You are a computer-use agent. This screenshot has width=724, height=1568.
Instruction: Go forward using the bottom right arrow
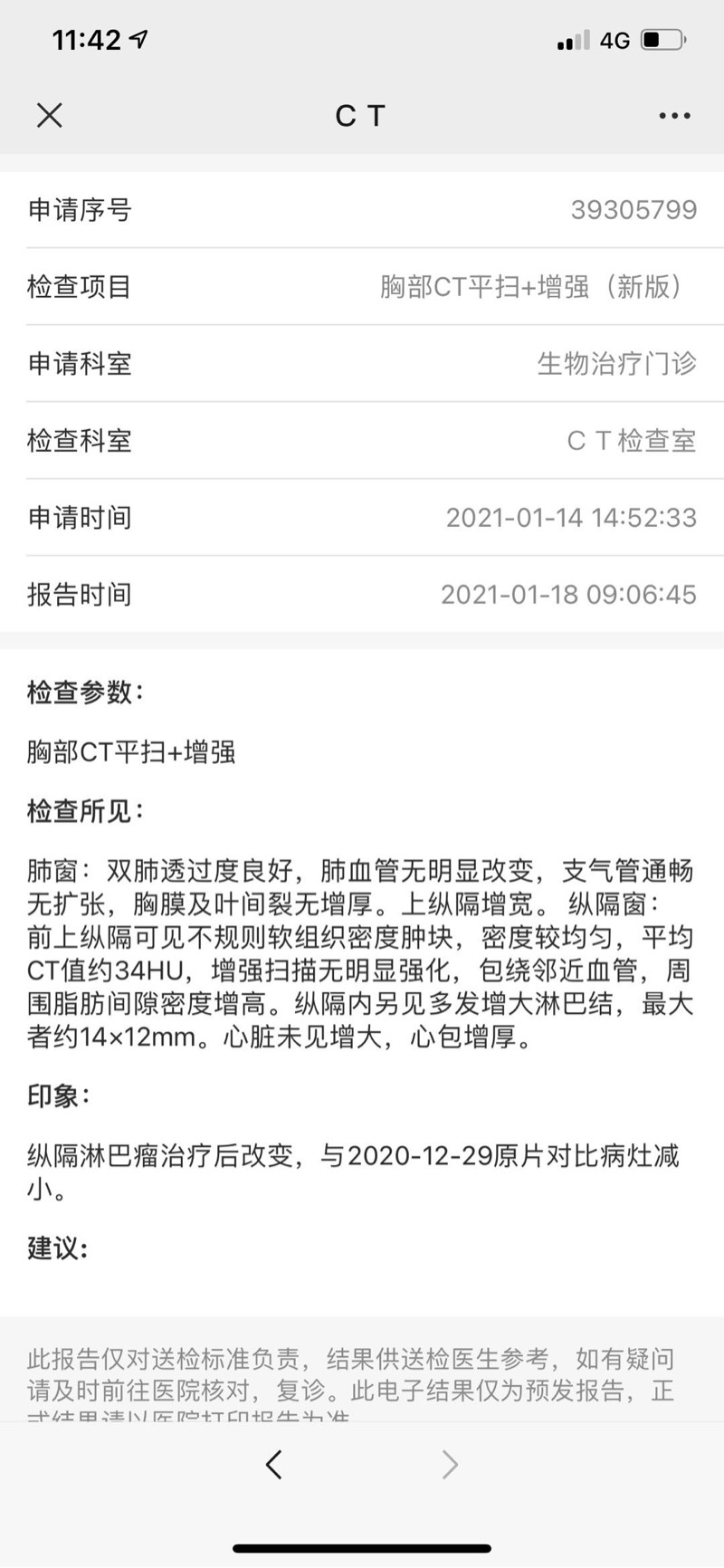(450, 1464)
